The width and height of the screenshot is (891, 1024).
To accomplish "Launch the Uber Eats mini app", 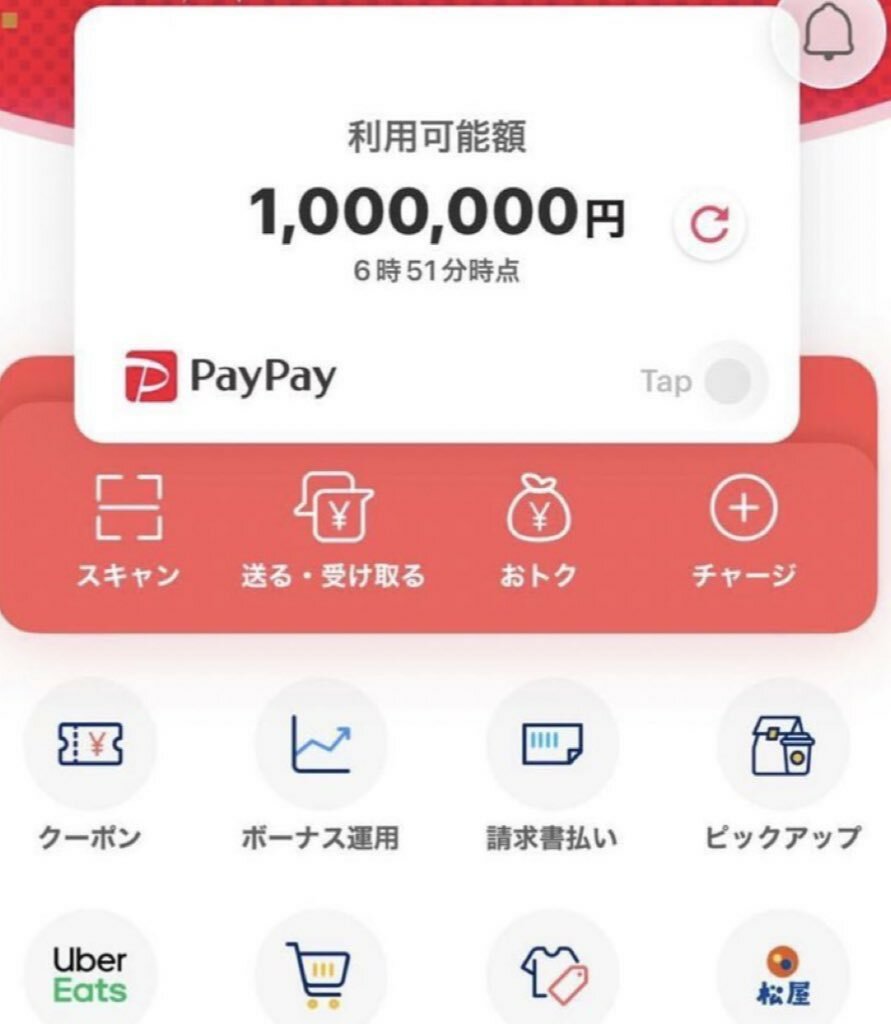I will coord(90,974).
